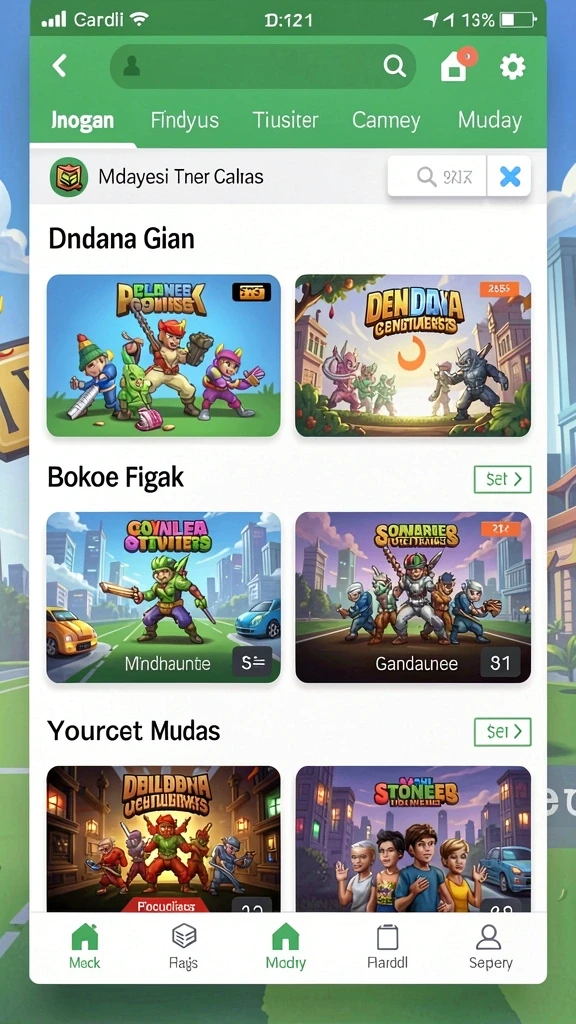
Task: Open the Muday tab
Action: coord(489,120)
